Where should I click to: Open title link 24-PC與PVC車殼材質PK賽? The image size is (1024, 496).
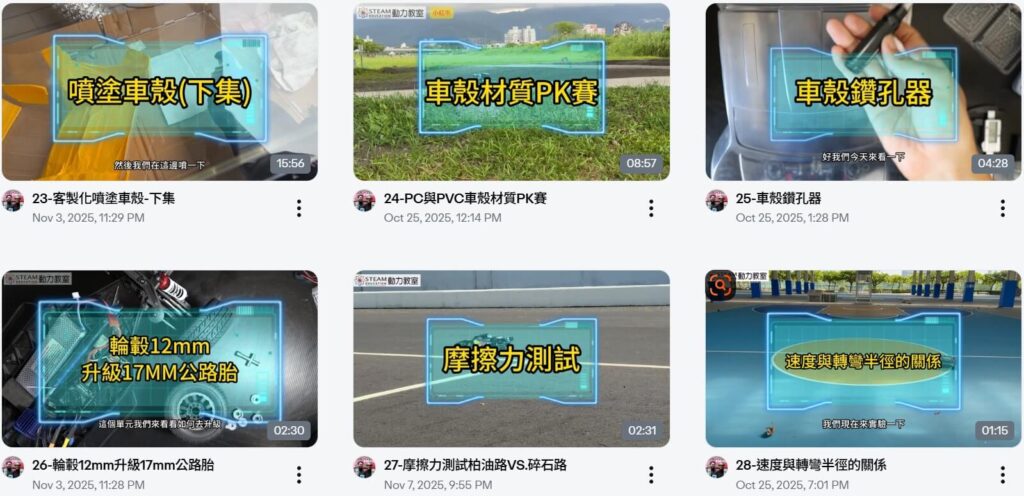465,199
